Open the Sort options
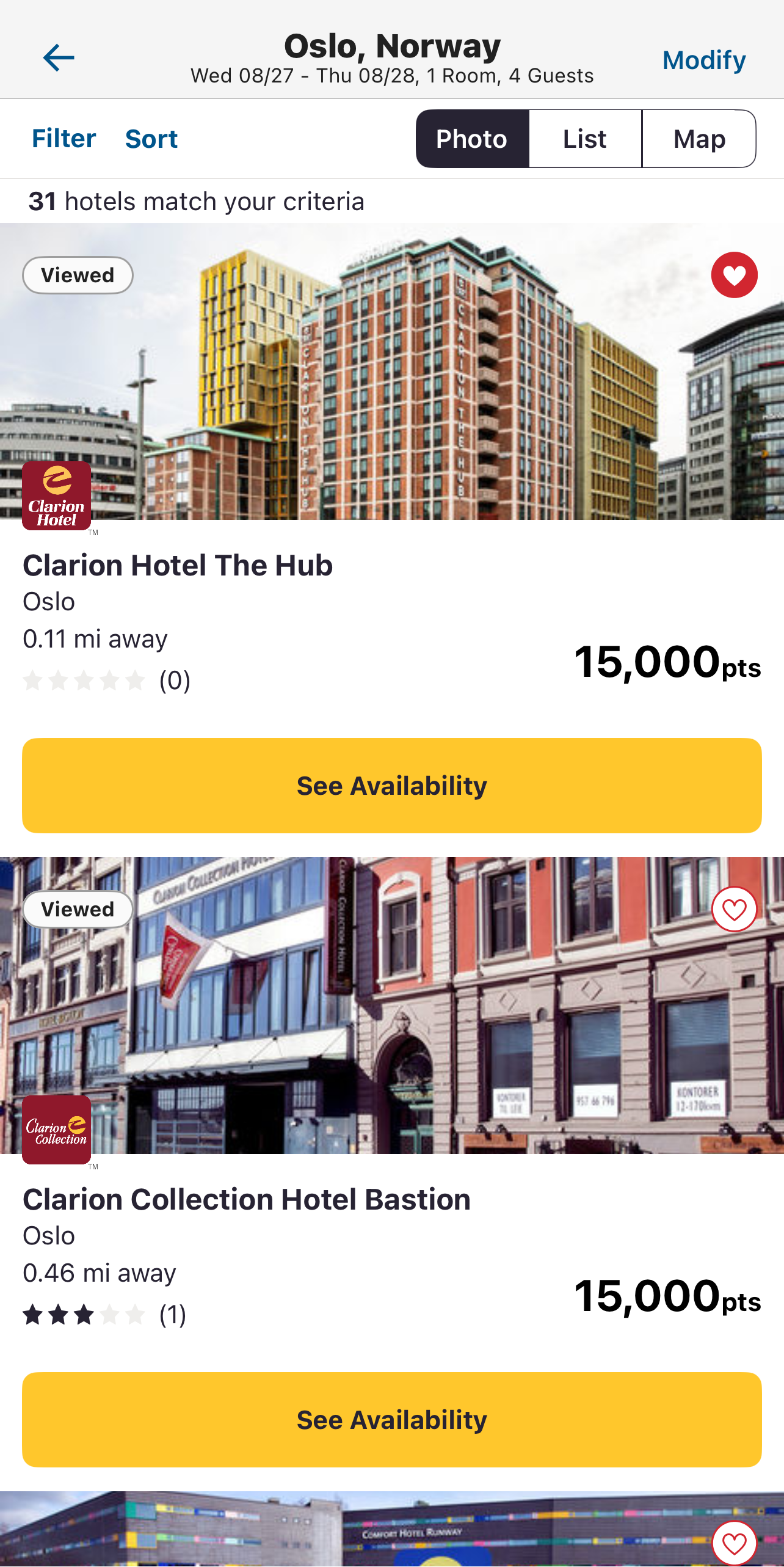Screen dimensions: 784x1567 [151, 139]
